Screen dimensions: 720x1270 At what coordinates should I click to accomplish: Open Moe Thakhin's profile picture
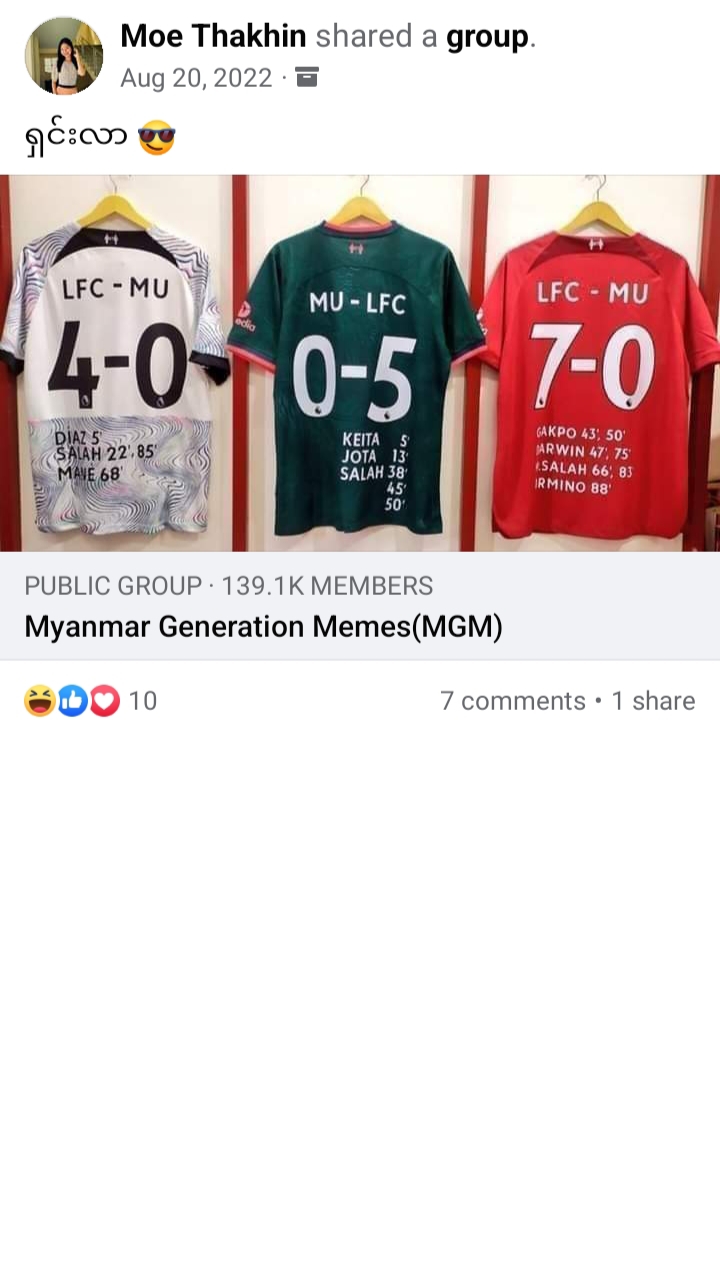click(x=63, y=56)
